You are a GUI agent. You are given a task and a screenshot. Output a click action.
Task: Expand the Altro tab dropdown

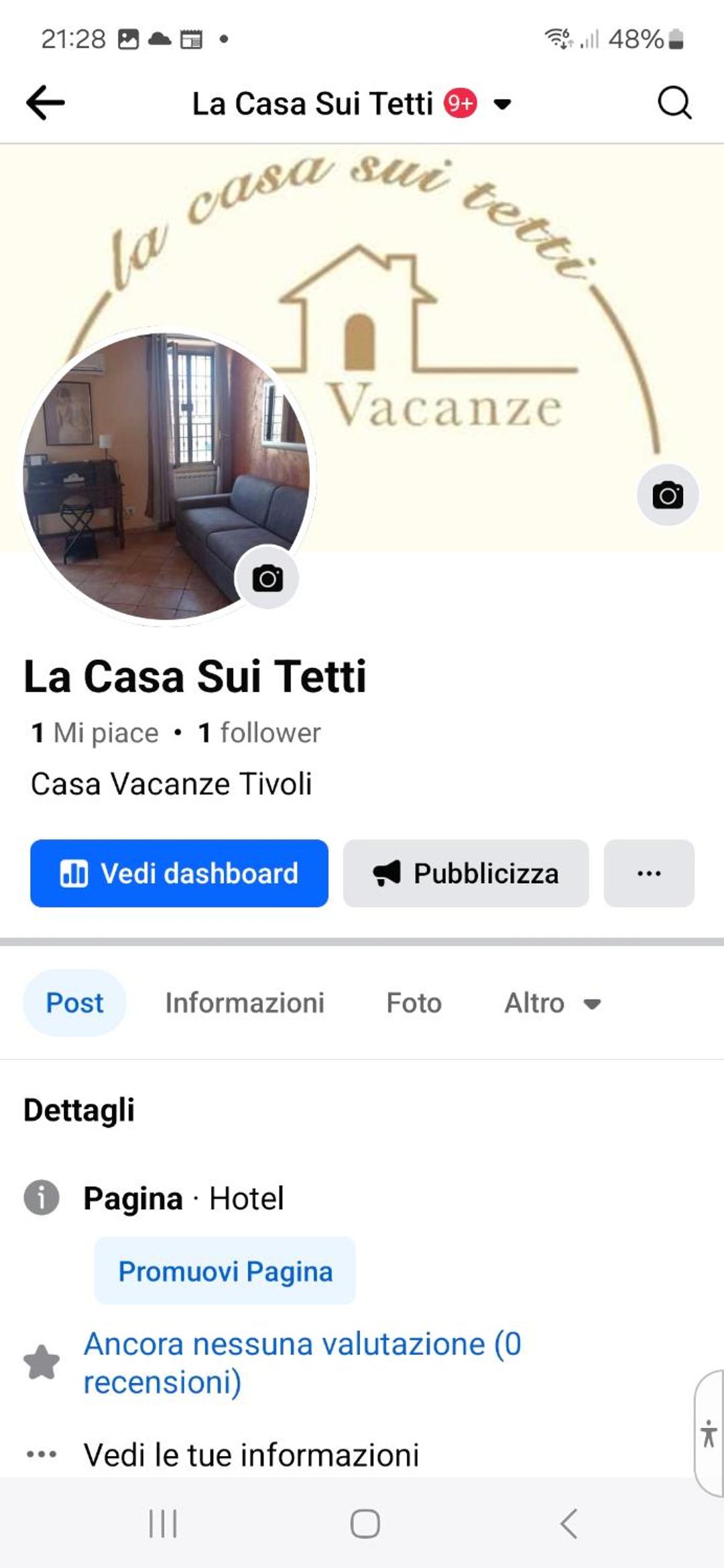(x=553, y=1003)
